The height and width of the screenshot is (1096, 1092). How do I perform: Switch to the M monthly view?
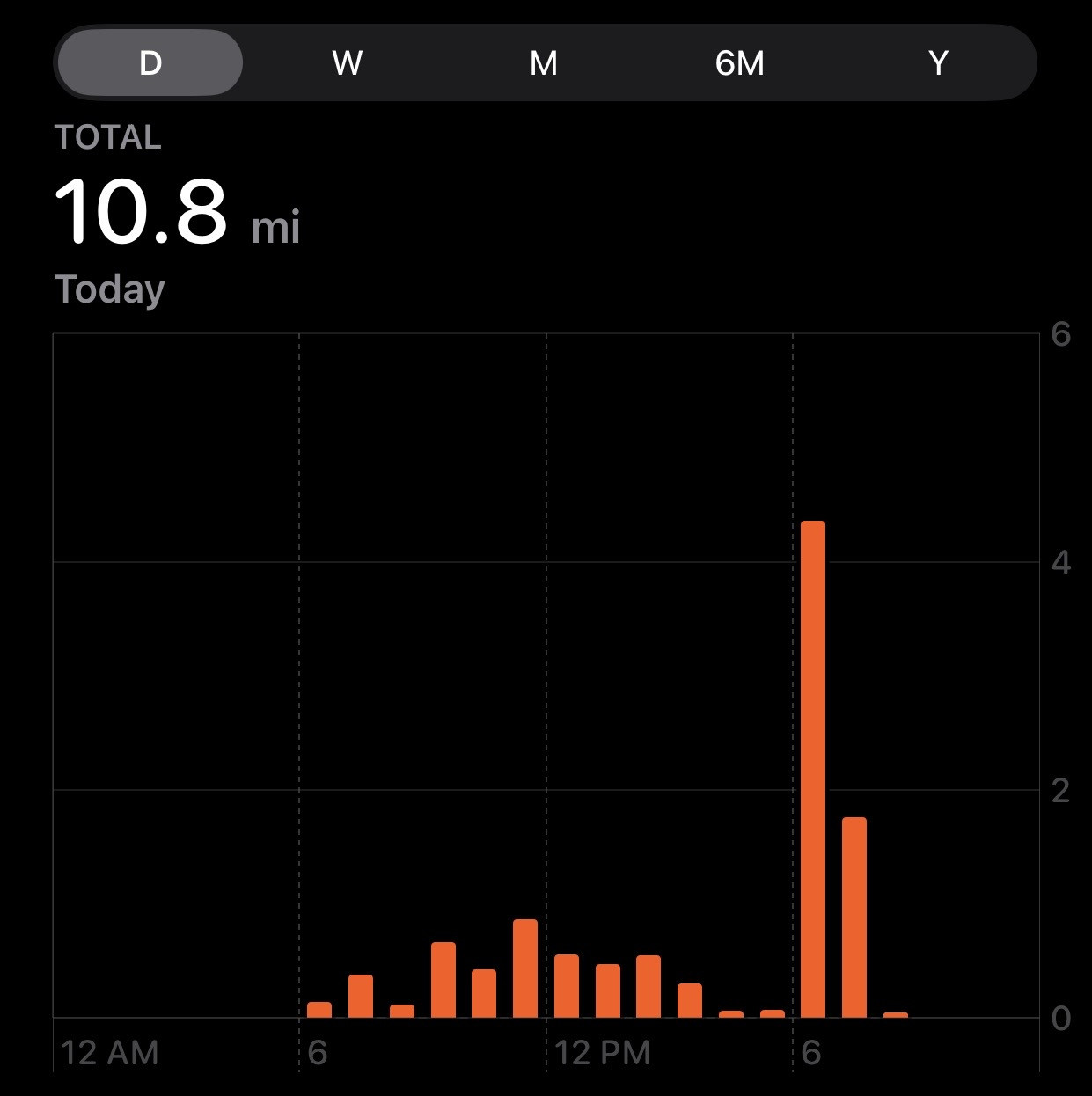point(544,62)
